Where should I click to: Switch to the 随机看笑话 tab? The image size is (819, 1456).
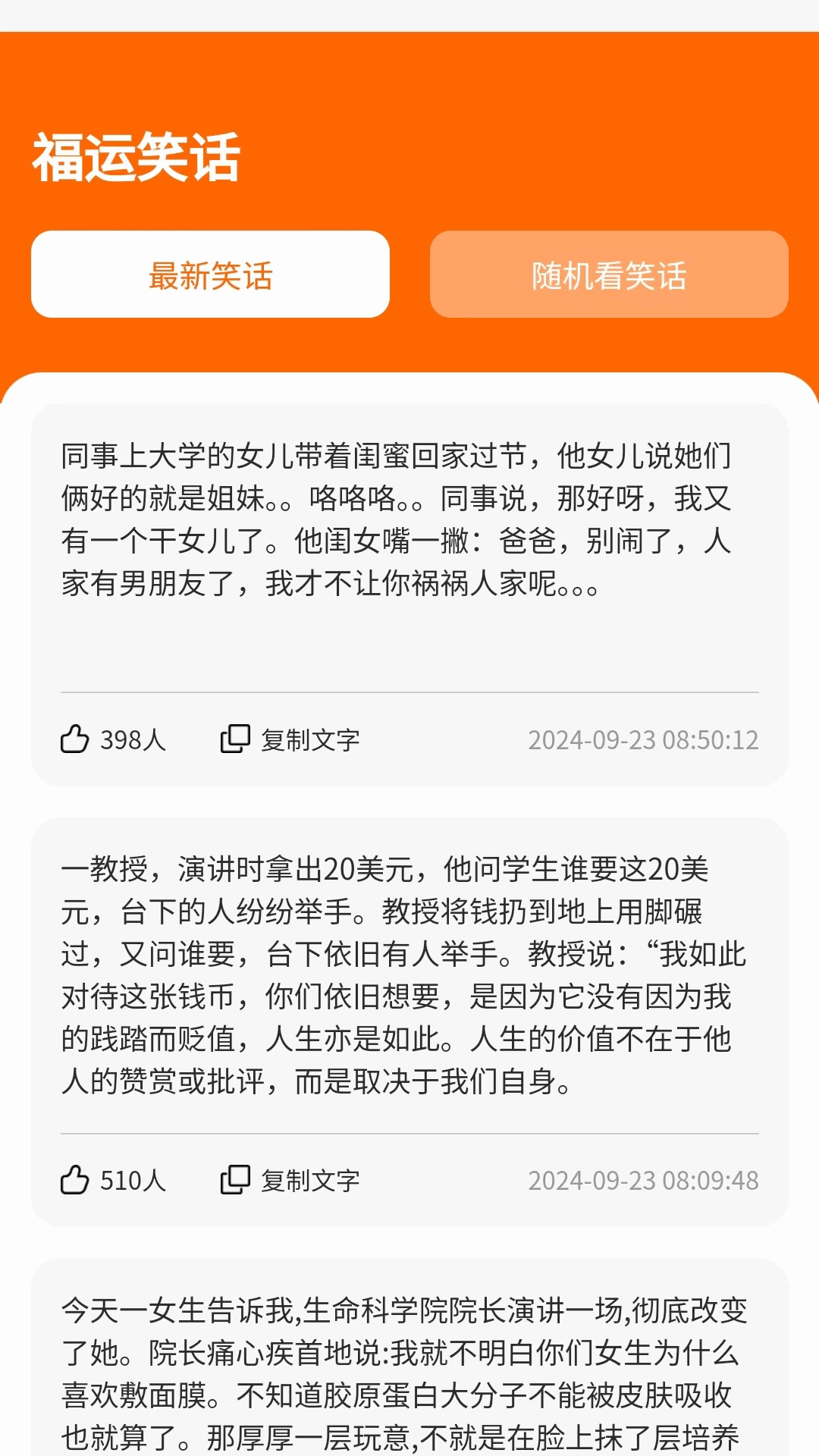[609, 275]
